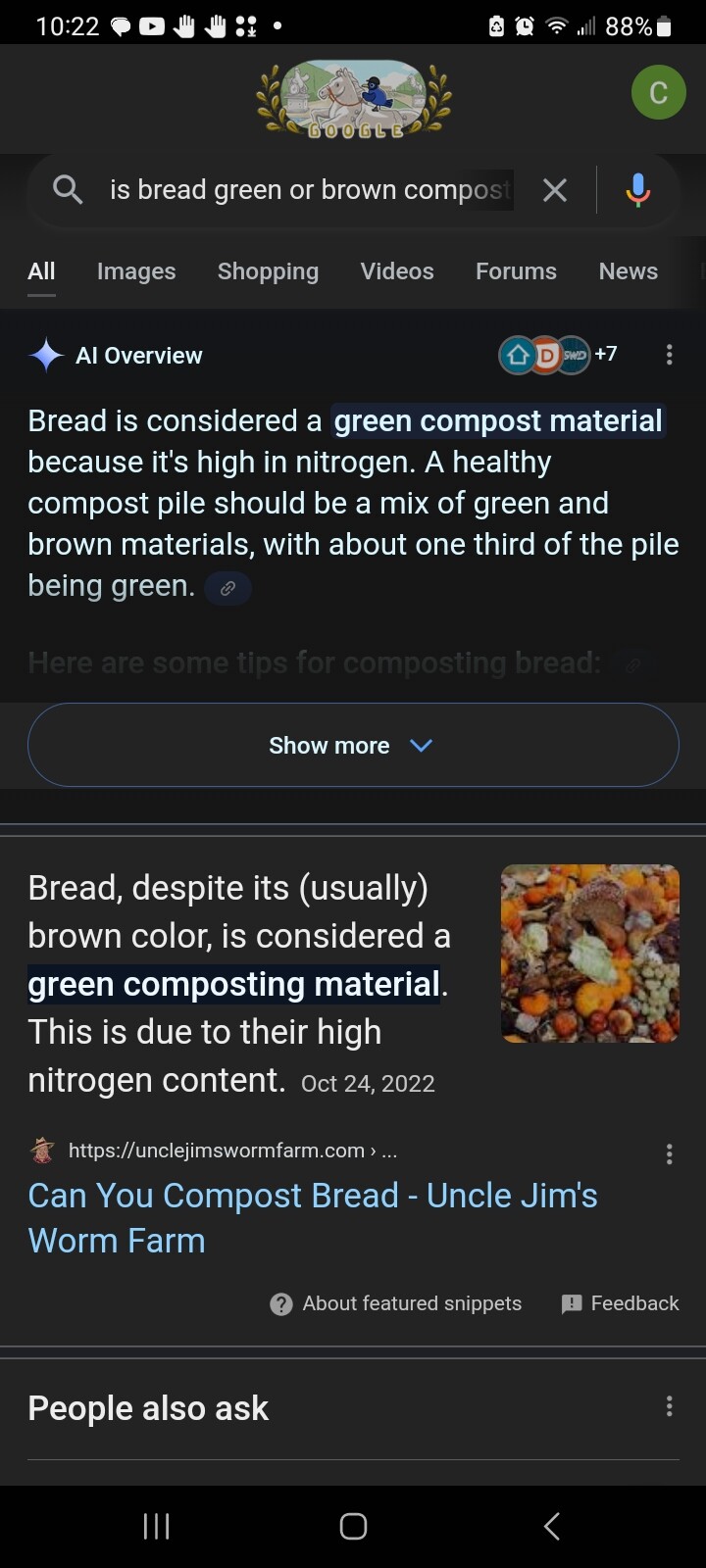This screenshot has width=706, height=1568.
Task: Start voice search with the microphone
Action: 638,190
